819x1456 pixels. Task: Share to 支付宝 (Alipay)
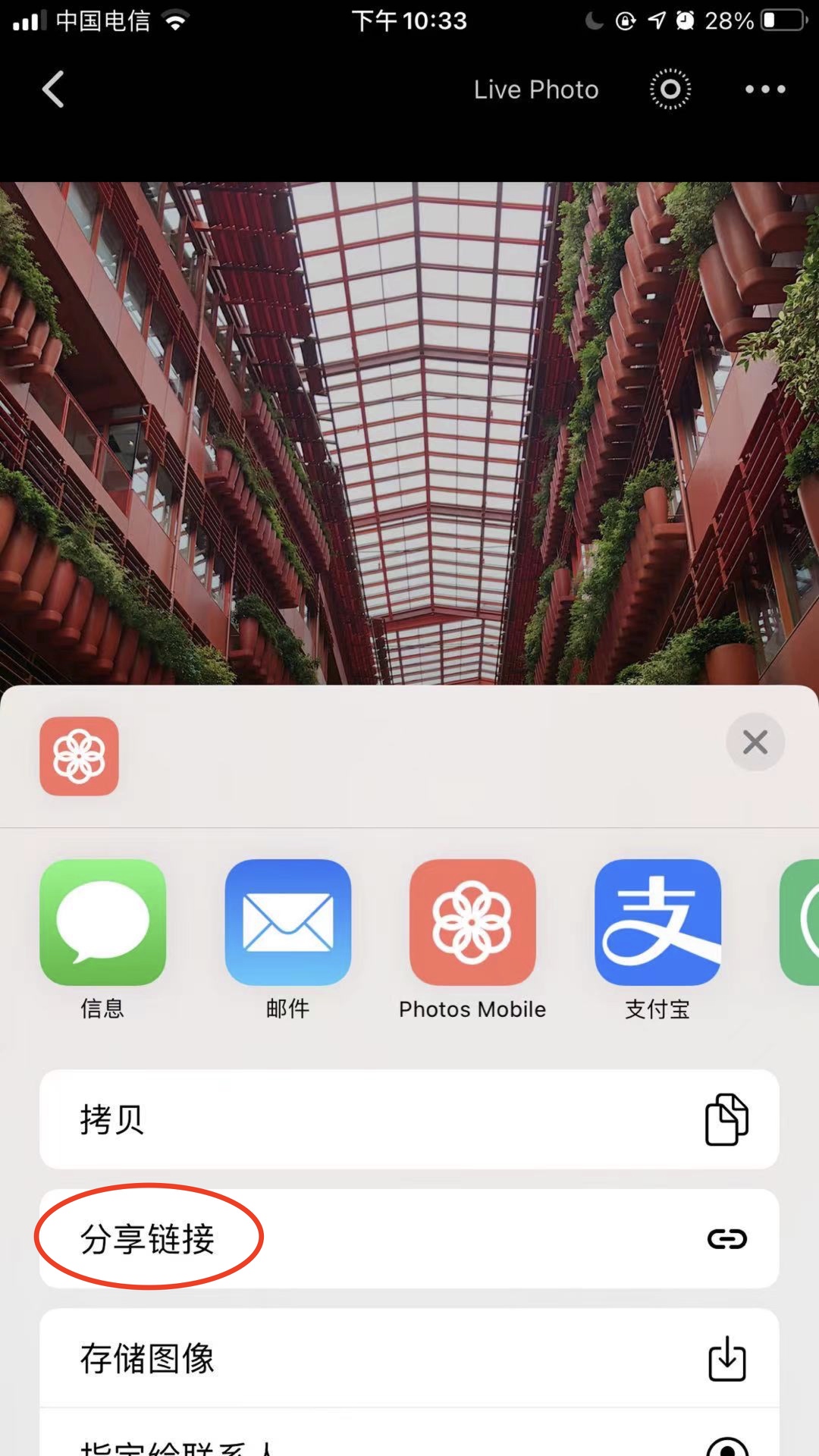pyautogui.click(x=657, y=922)
